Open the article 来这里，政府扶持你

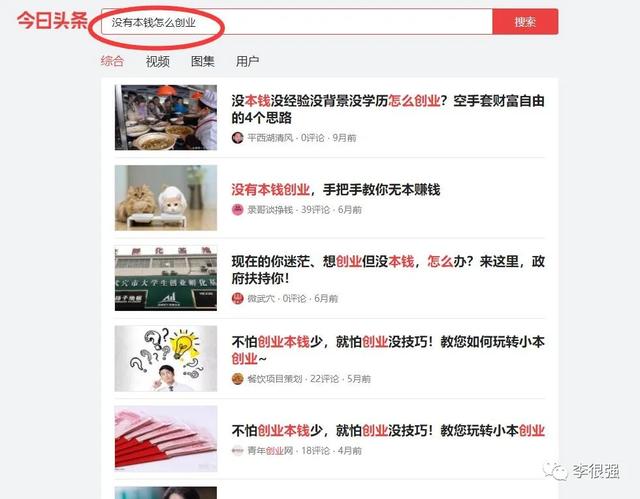pyautogui.click(x=388, y=270)
